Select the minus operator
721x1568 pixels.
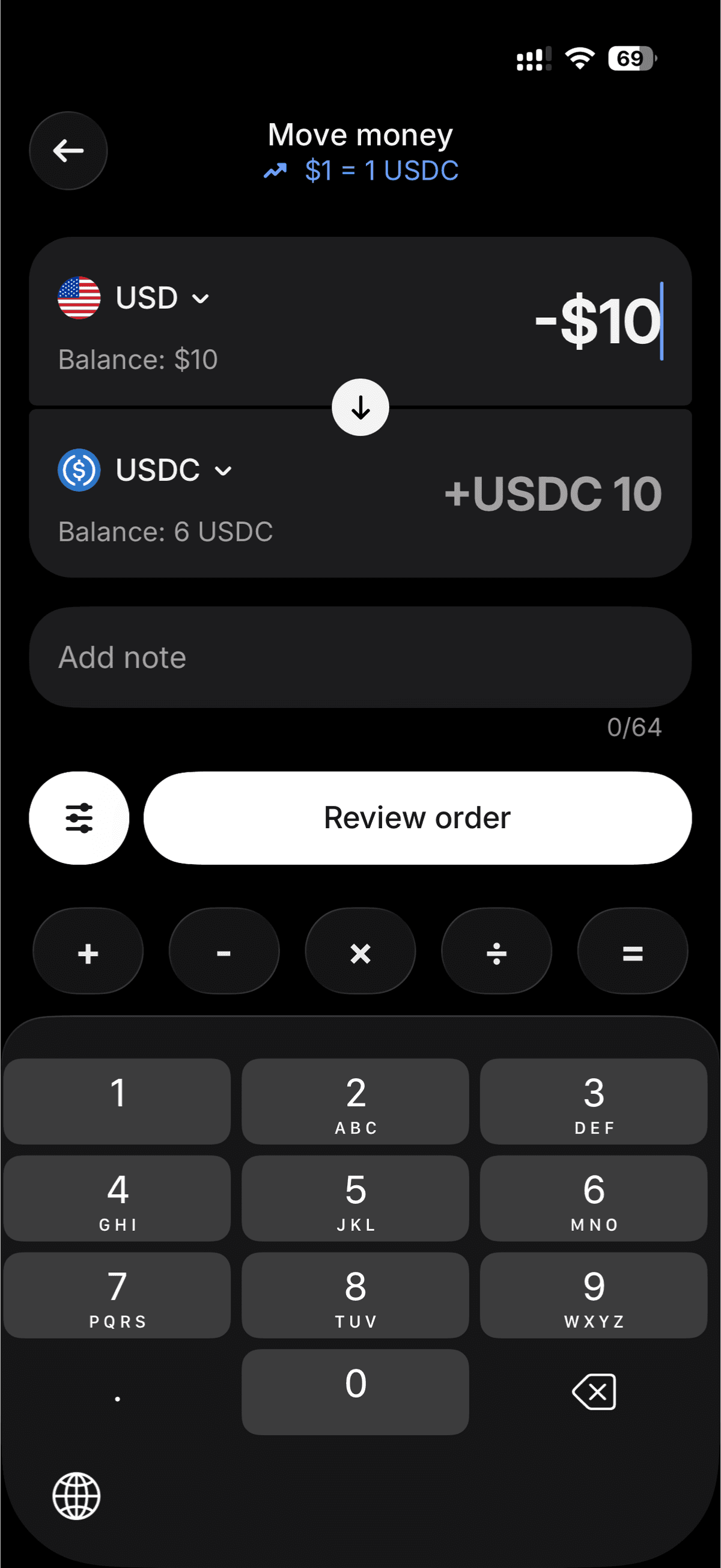(x=224, y=953)
